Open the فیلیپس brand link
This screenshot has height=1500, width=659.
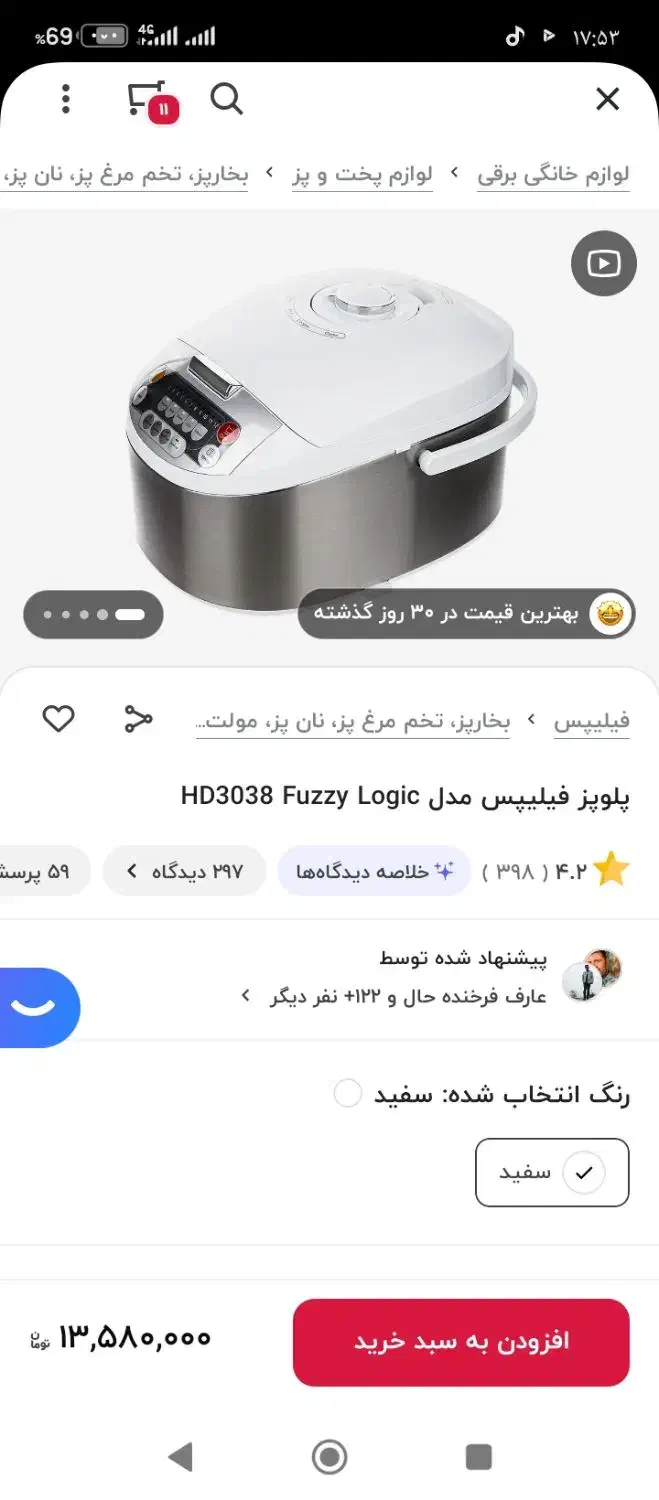pyautogui.click(x=592, y=720)
